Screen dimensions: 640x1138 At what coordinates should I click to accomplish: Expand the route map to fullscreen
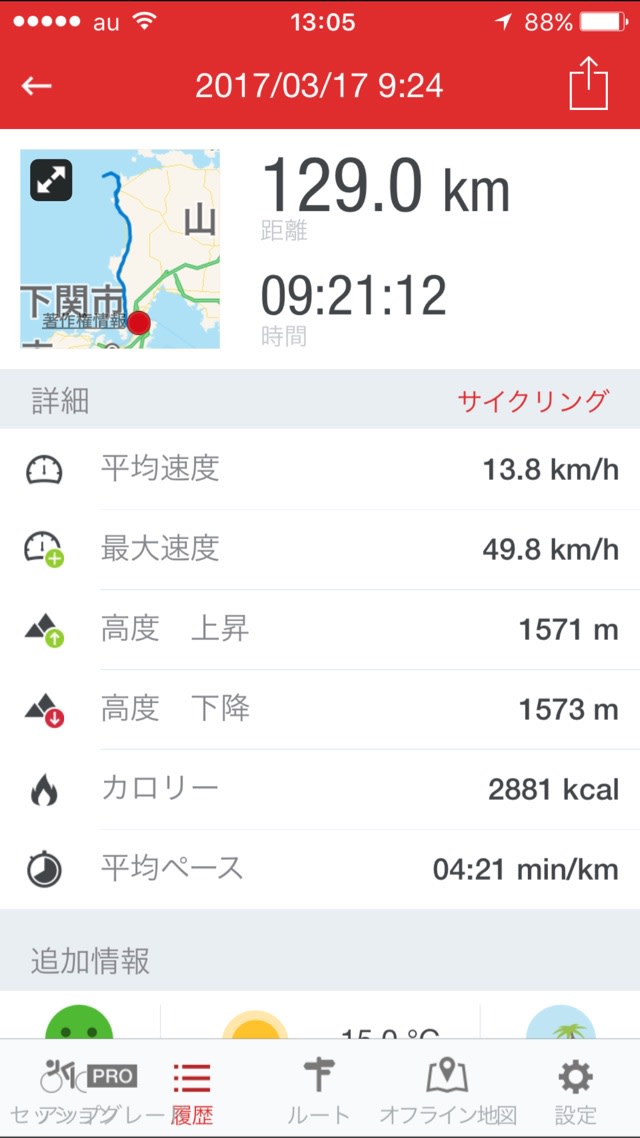(x=51, y=180)
